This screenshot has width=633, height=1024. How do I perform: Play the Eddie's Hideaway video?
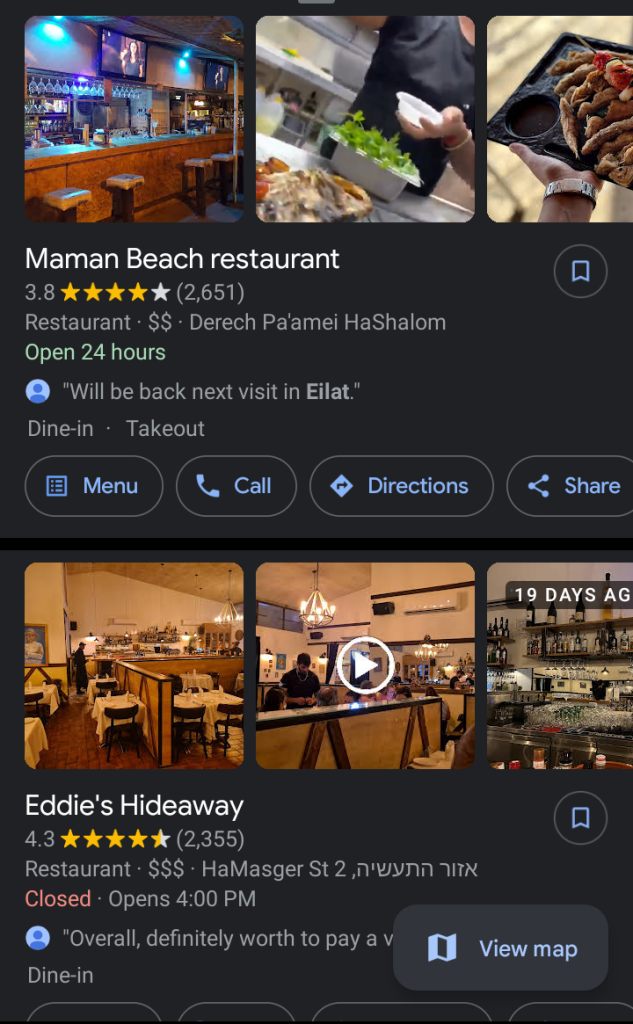coord(365,666)
